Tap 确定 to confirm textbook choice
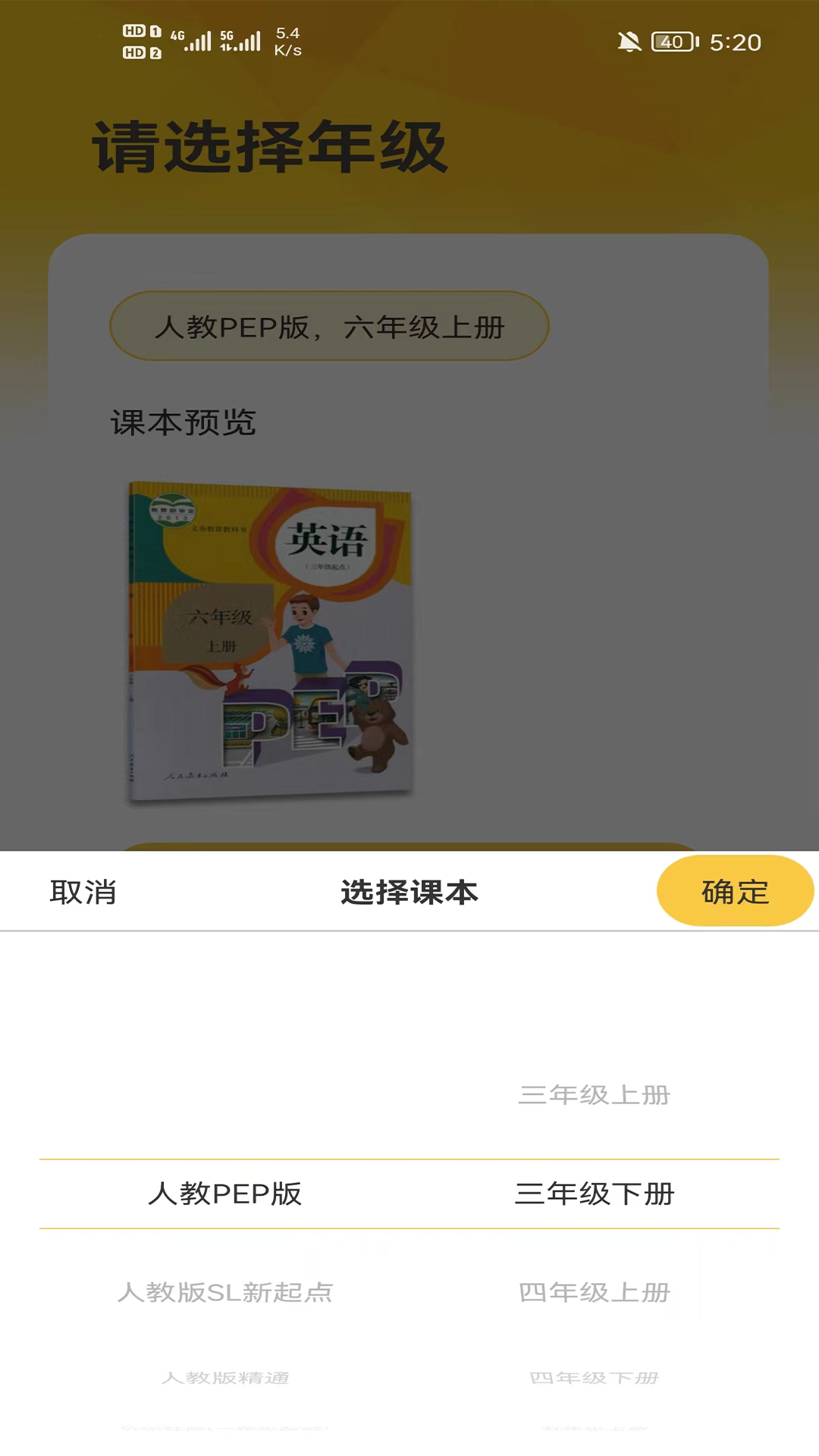 [x=733, y=890]
